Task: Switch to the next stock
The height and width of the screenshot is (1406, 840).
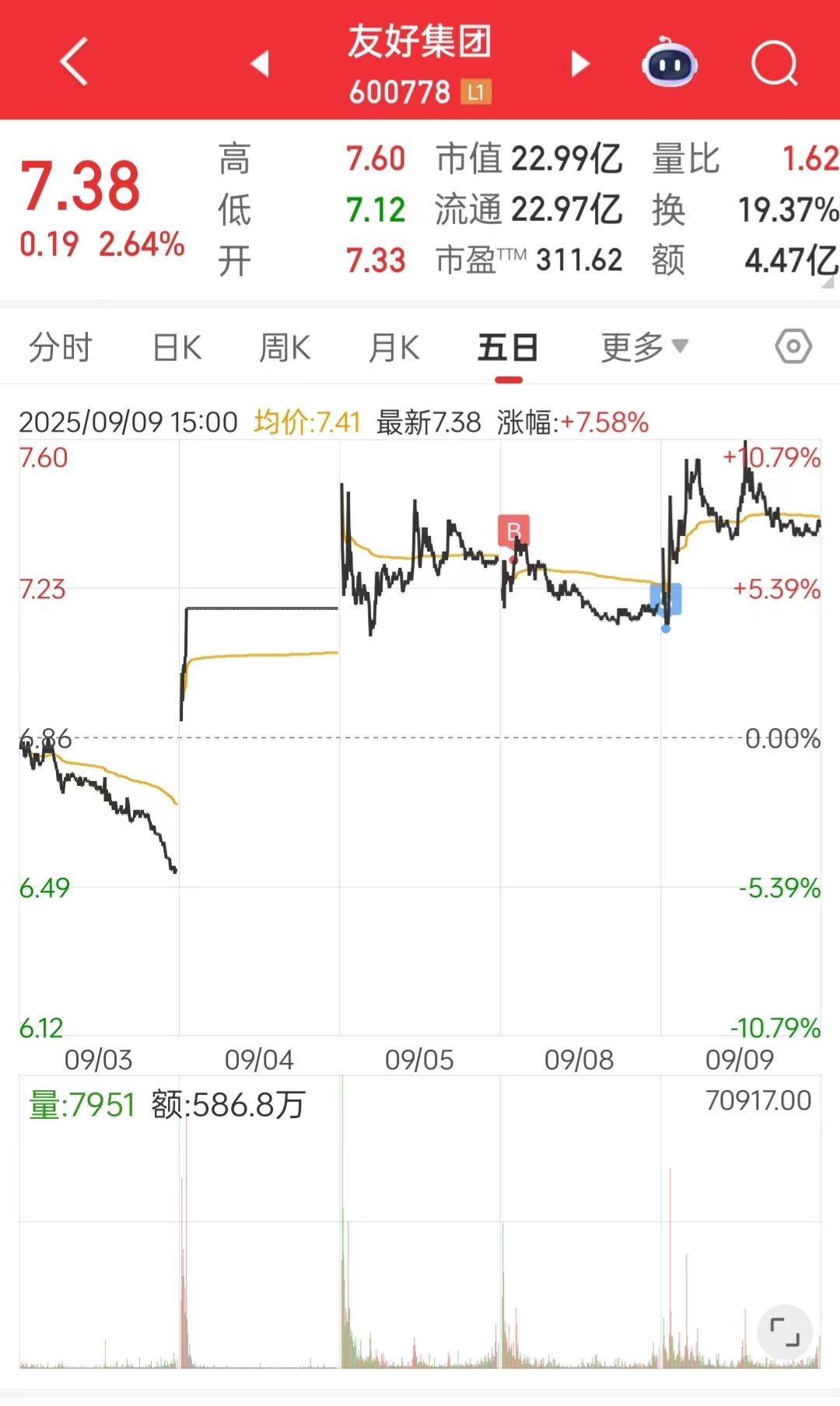Action: [x=580, y=63]
